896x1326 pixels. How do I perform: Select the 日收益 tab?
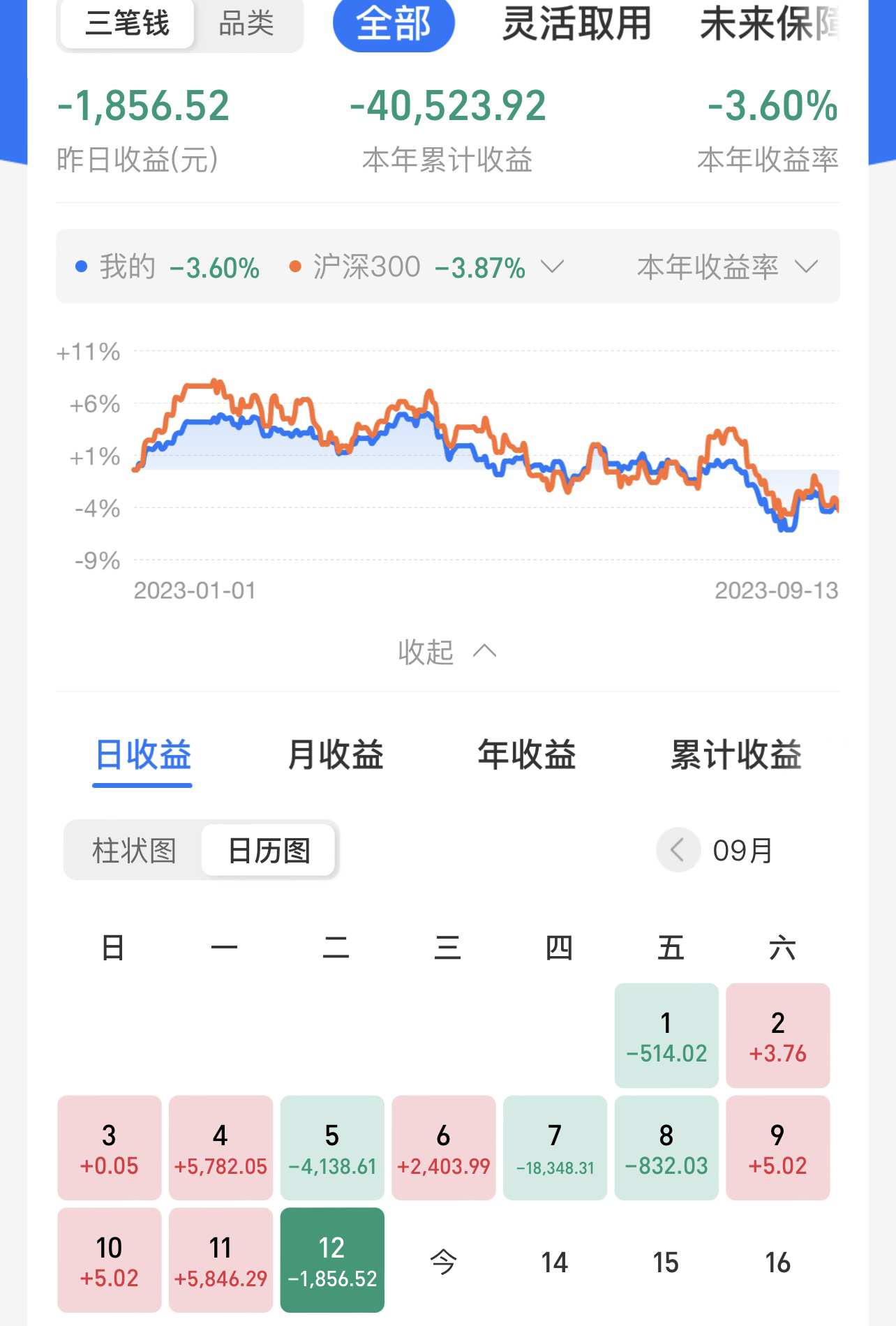click(142, 756)
